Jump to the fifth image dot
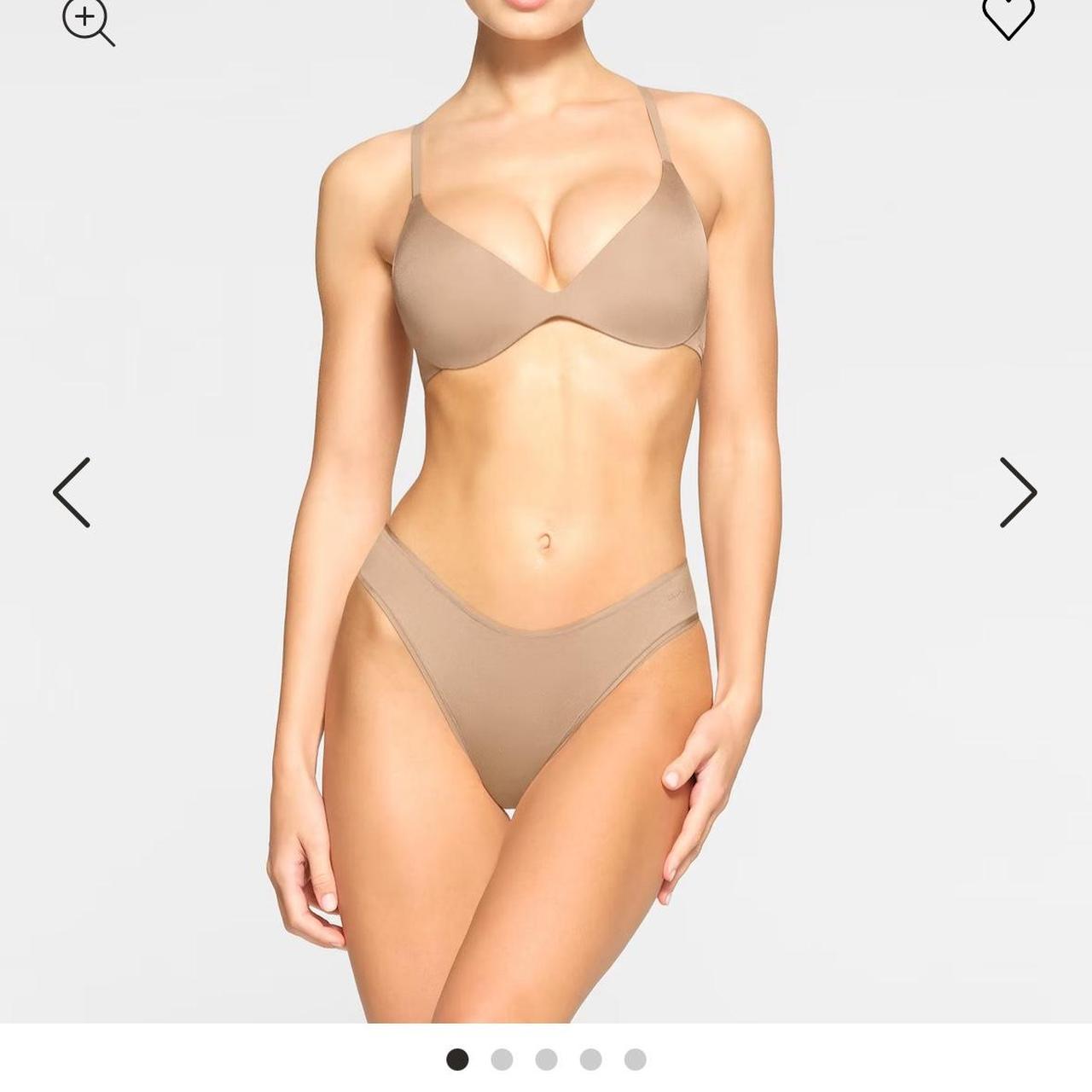 [x=635, y=1060]
